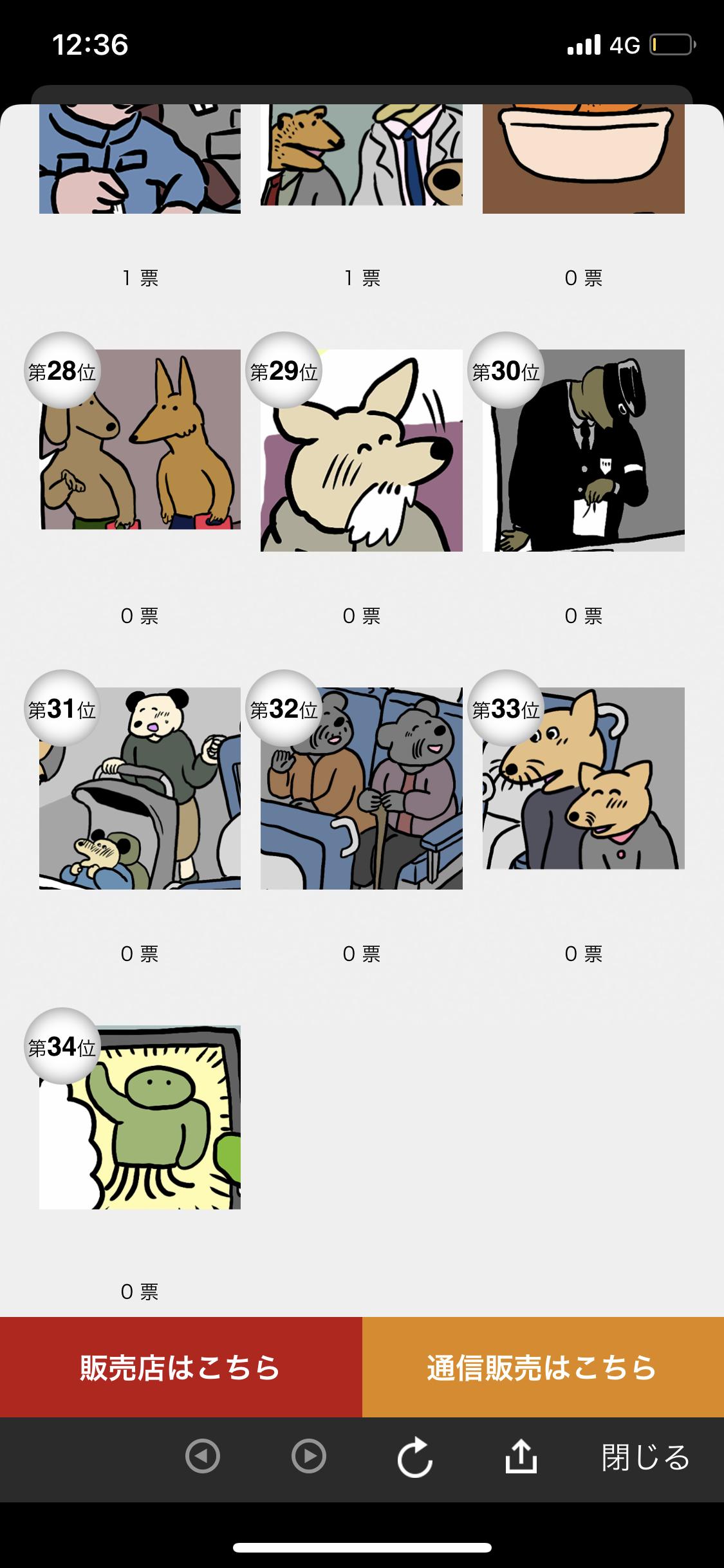Open the 通信販売はこちら mail-order button
The width and height of the screenshot is (724, 1568).
(x=543, y=1367)
